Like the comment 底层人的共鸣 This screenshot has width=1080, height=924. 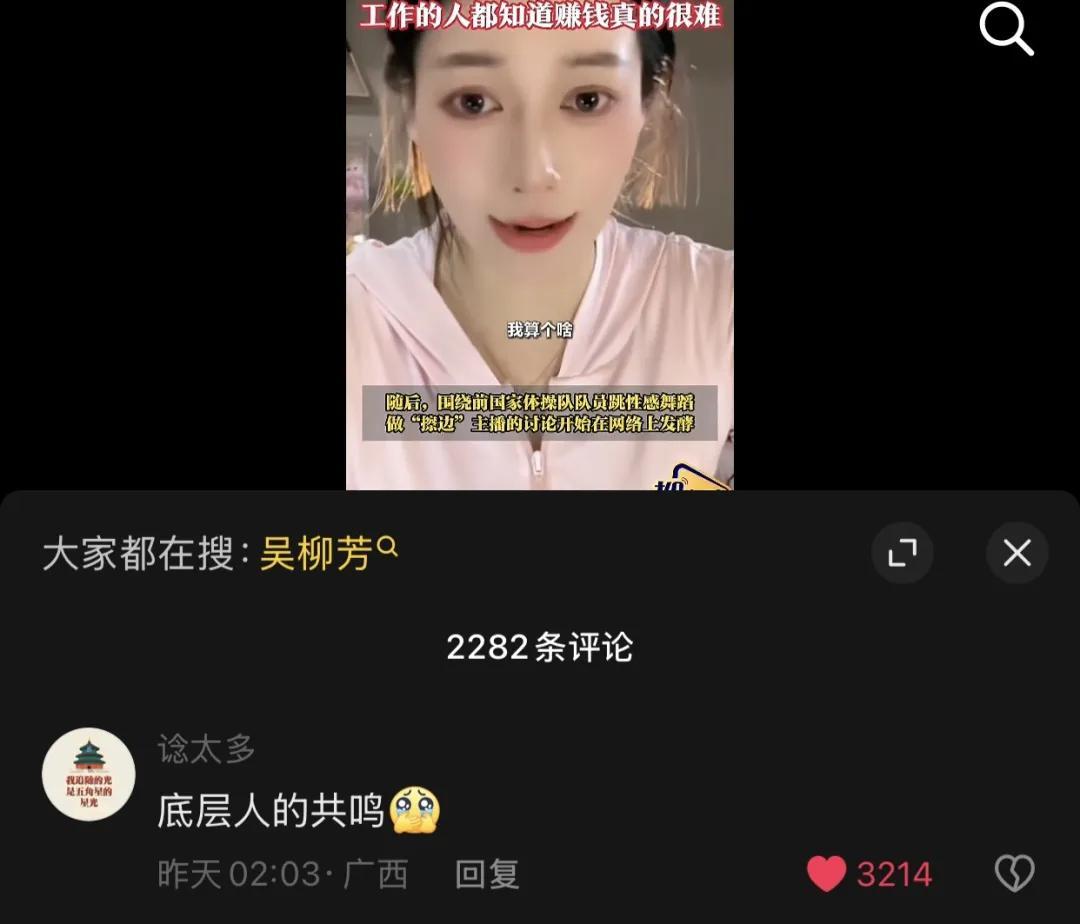click(827, 875)
